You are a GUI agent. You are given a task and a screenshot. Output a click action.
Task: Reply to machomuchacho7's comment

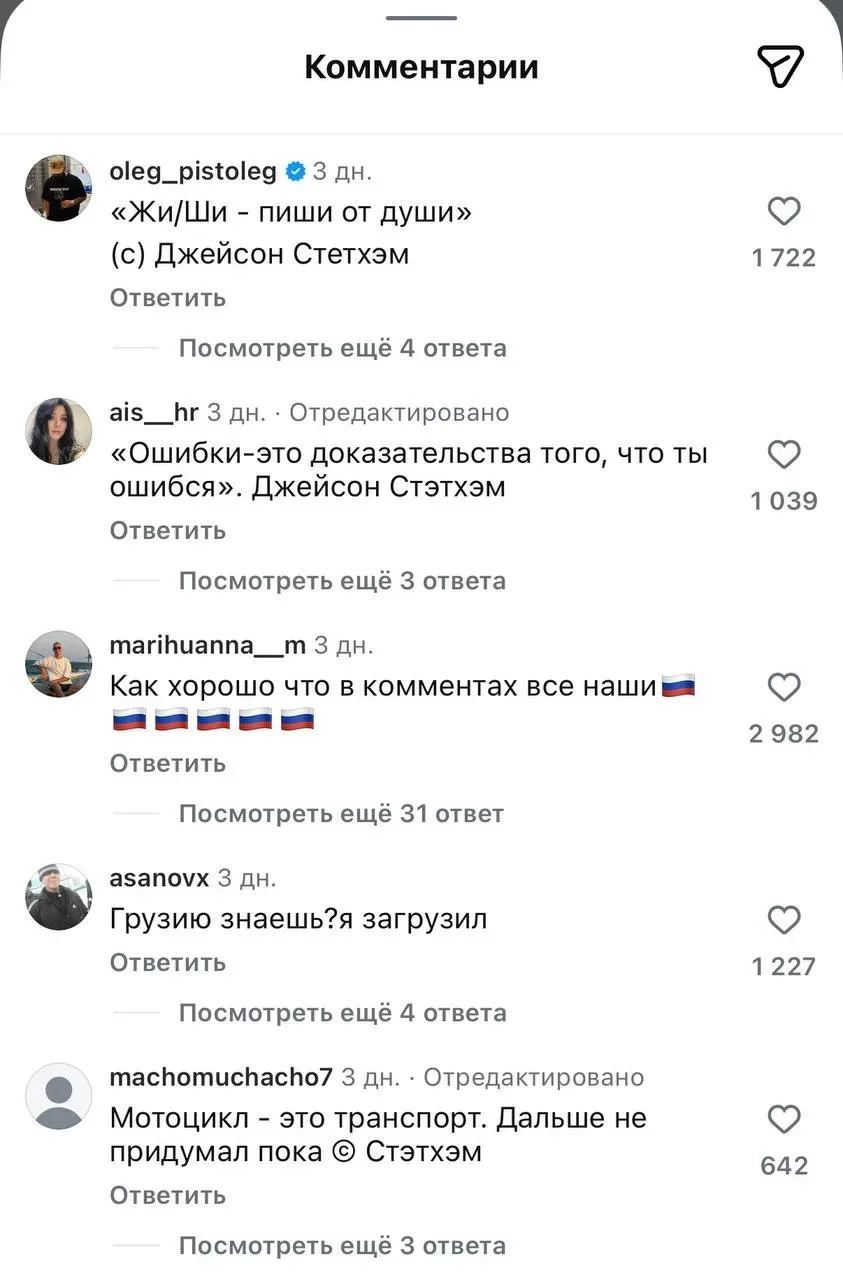(x=167, y=1195)
